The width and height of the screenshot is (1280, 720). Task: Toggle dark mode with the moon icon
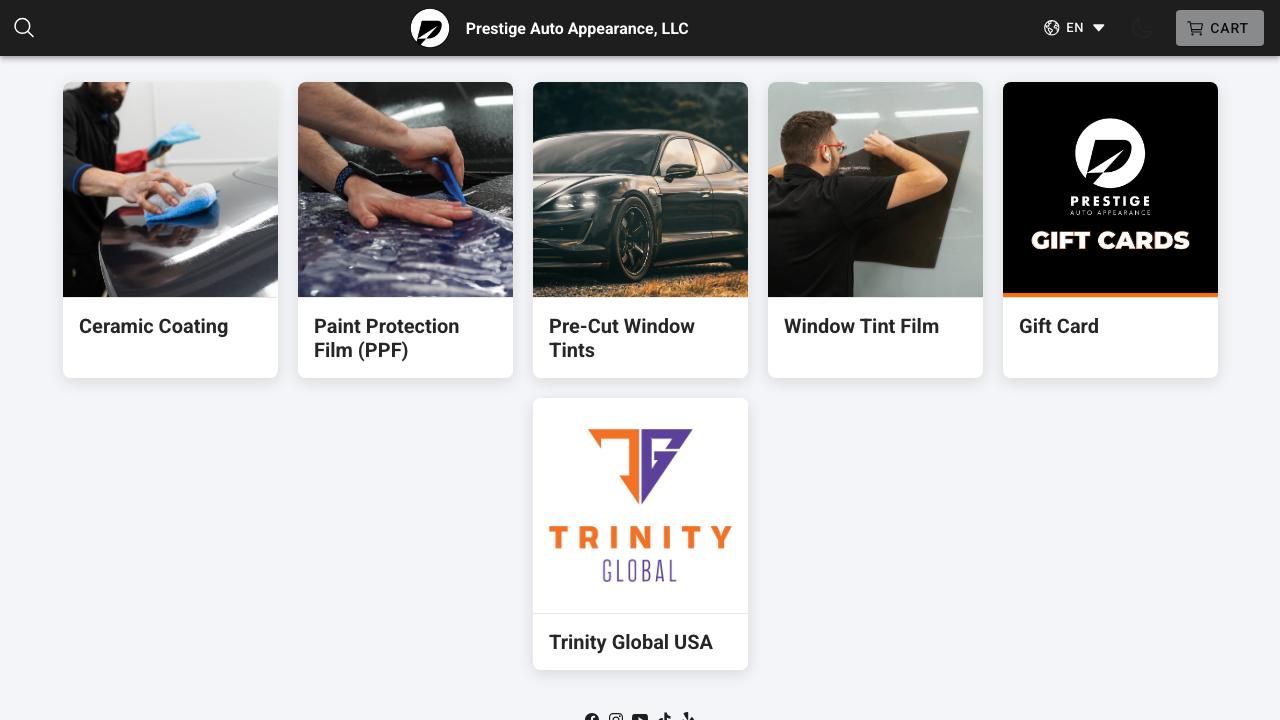pyautogui.click(x=1141, y=28)
